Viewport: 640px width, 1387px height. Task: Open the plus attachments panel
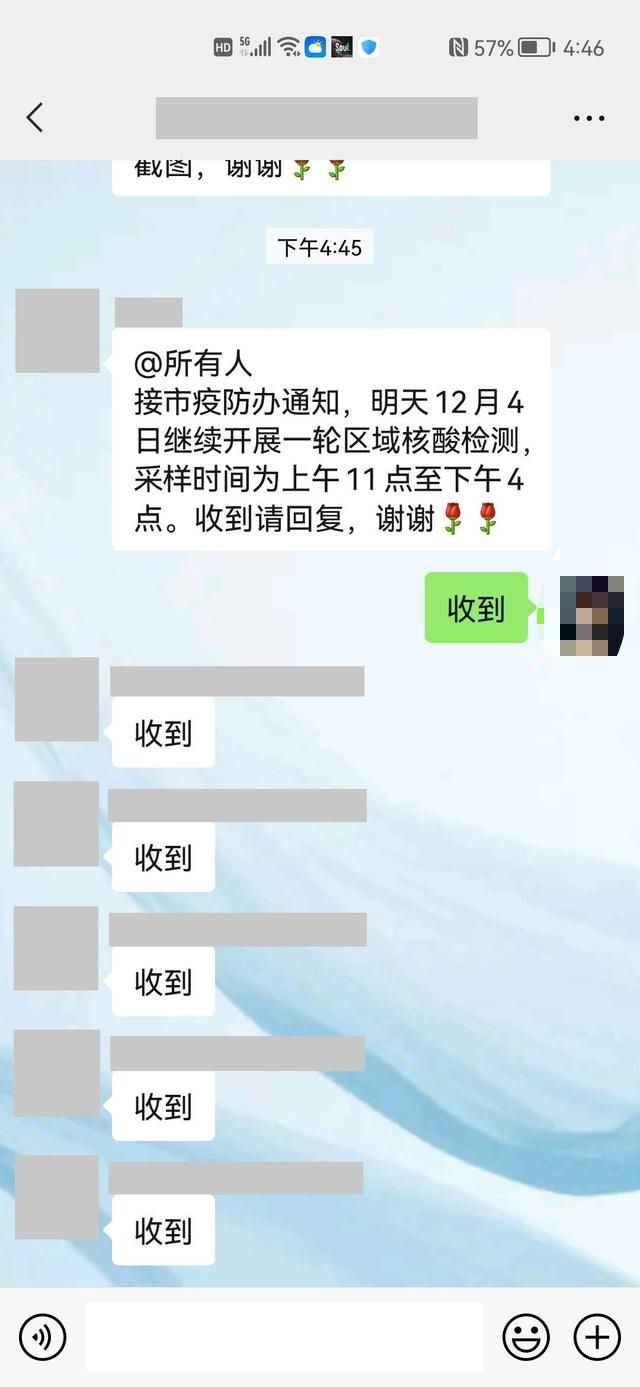(x=597, y=1337)
